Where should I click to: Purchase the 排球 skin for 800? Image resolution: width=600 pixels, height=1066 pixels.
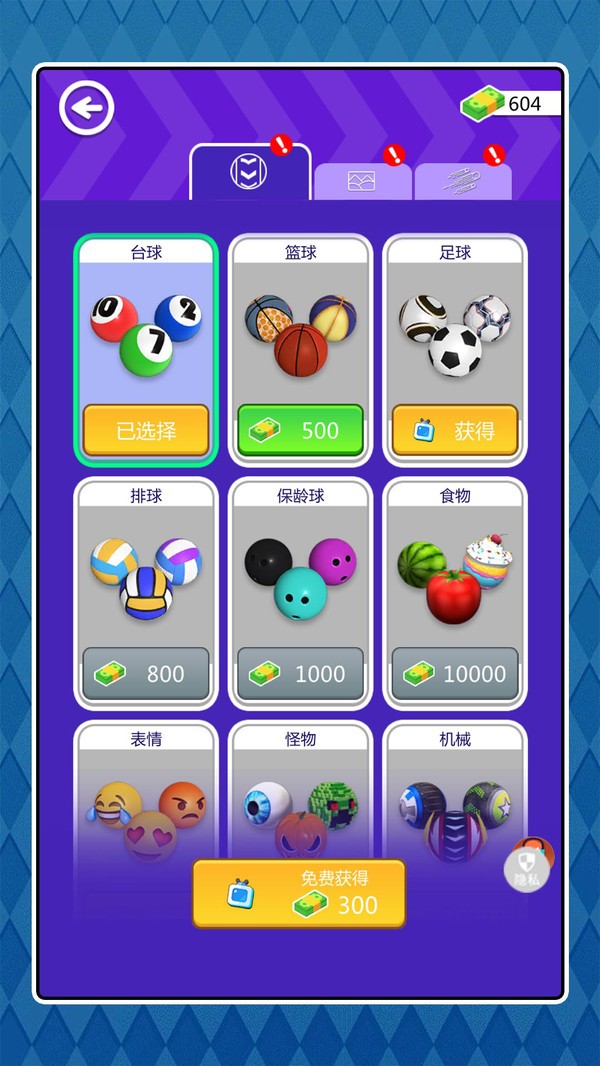tap(146, 674)
